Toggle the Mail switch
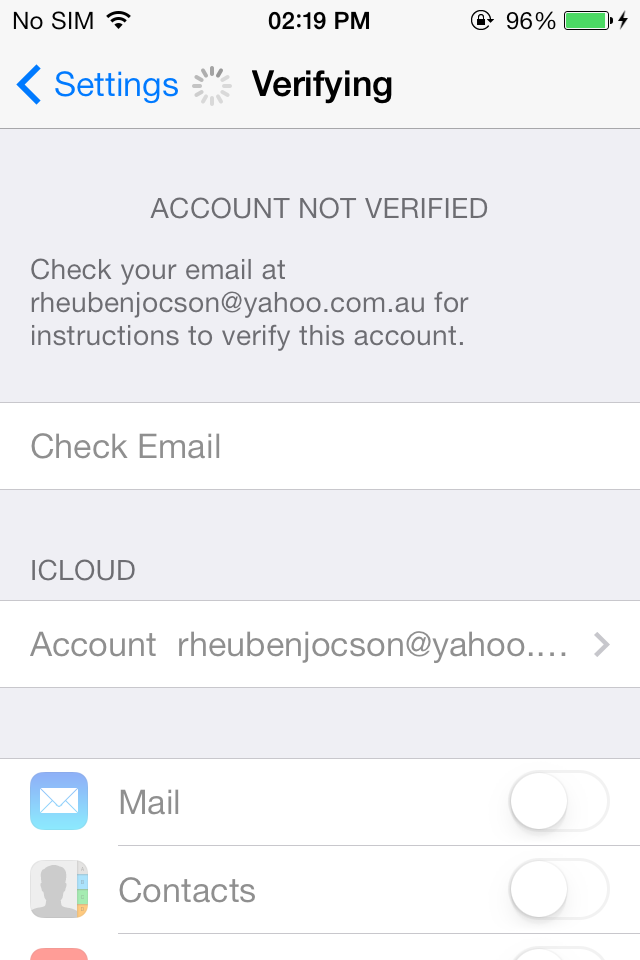The image size is (640, 960). [x=558, y=802]
